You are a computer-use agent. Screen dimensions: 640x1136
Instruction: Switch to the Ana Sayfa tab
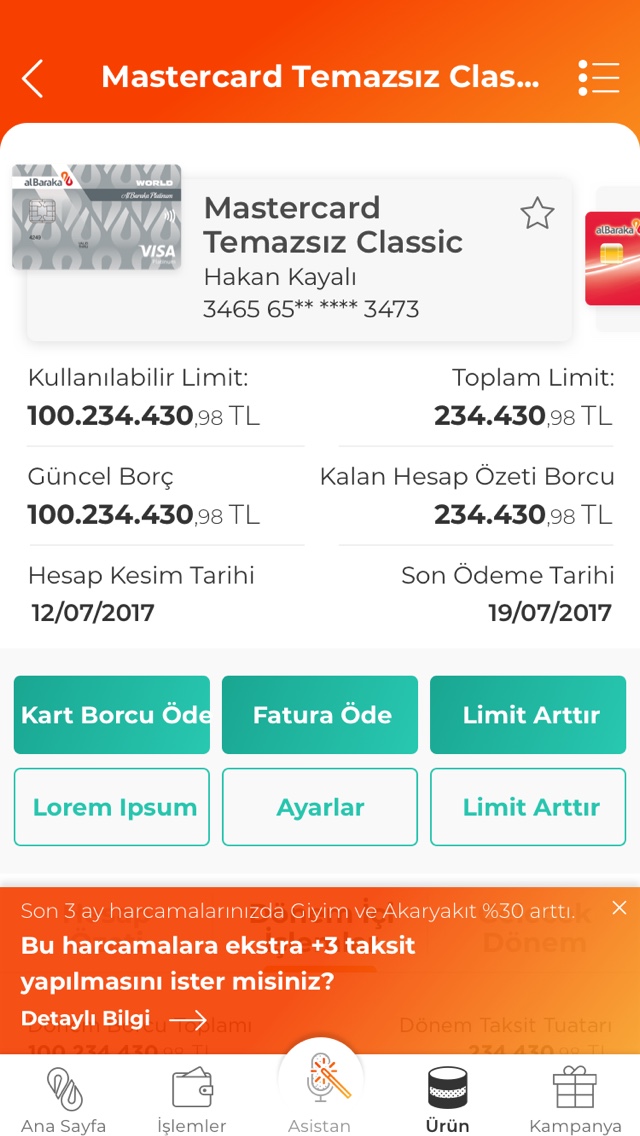64,1099
